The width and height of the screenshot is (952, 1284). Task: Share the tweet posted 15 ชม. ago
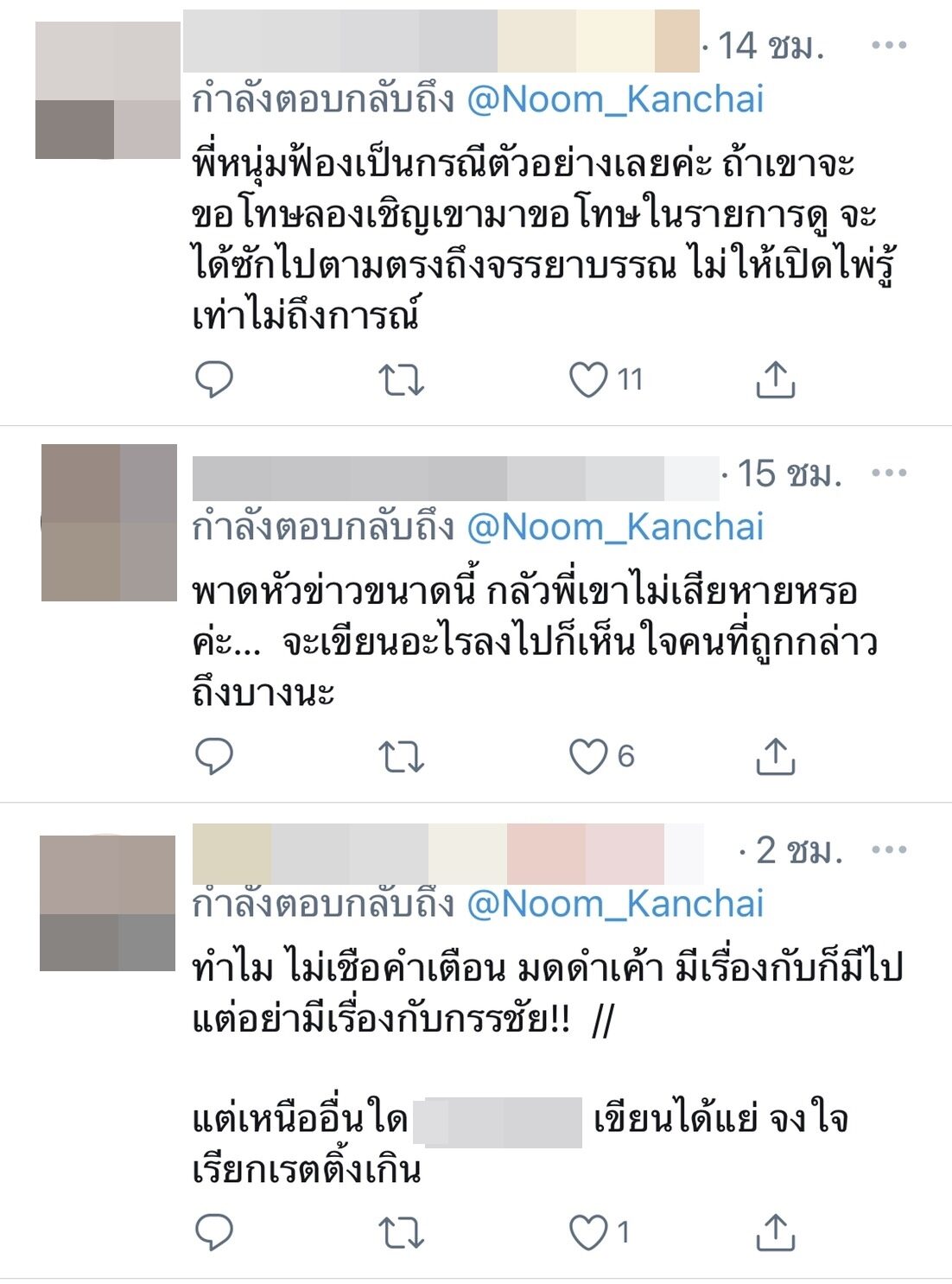[775, 756]
